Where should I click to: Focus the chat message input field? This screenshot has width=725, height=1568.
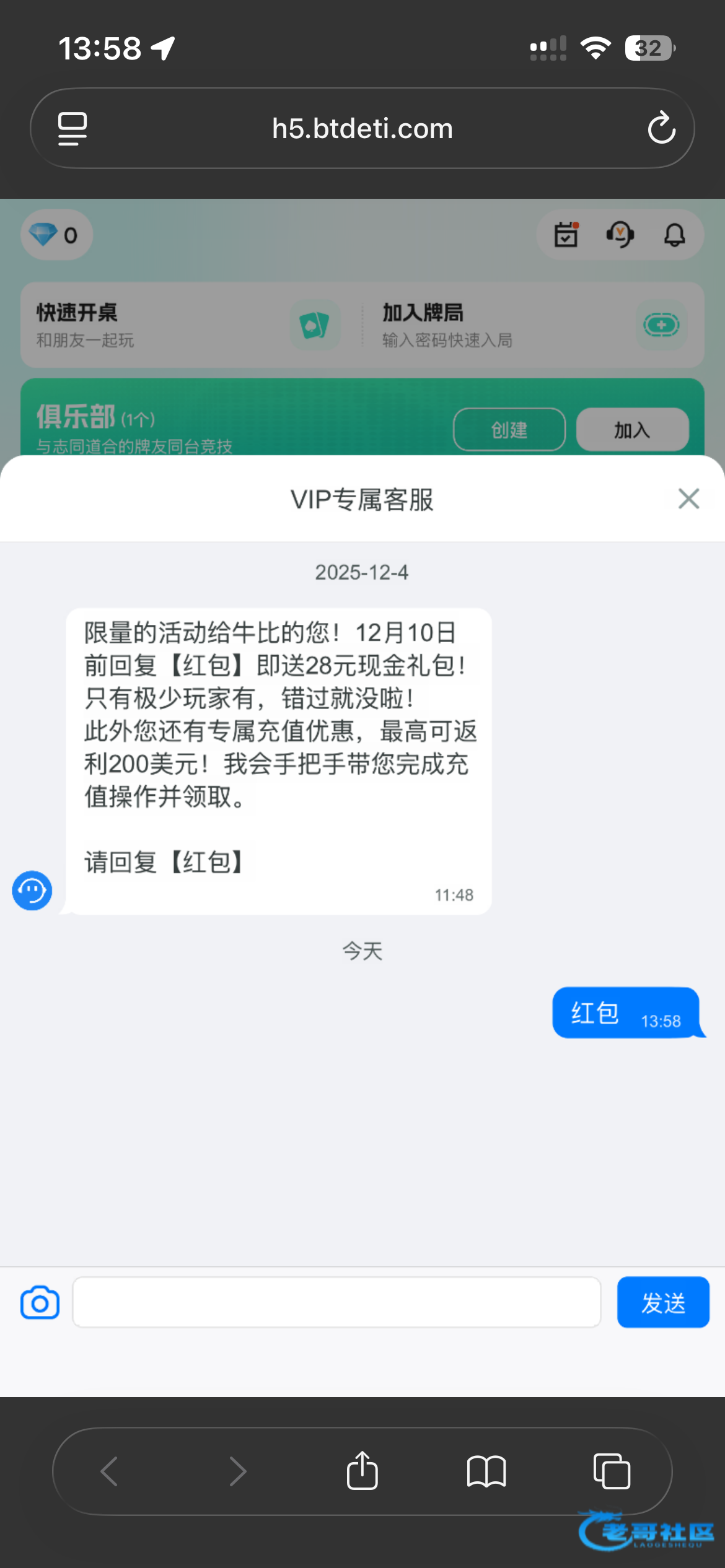pos(336,1302)
